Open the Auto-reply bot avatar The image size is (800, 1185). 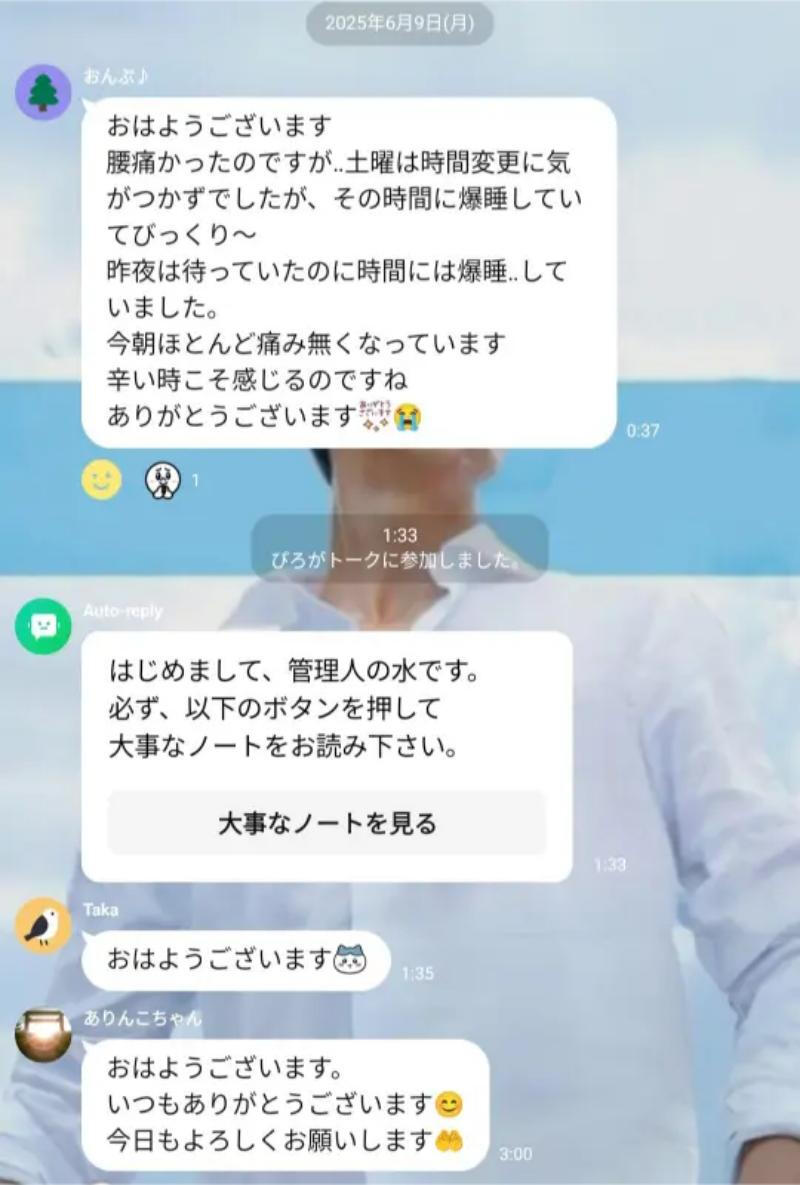pos(43,627)
